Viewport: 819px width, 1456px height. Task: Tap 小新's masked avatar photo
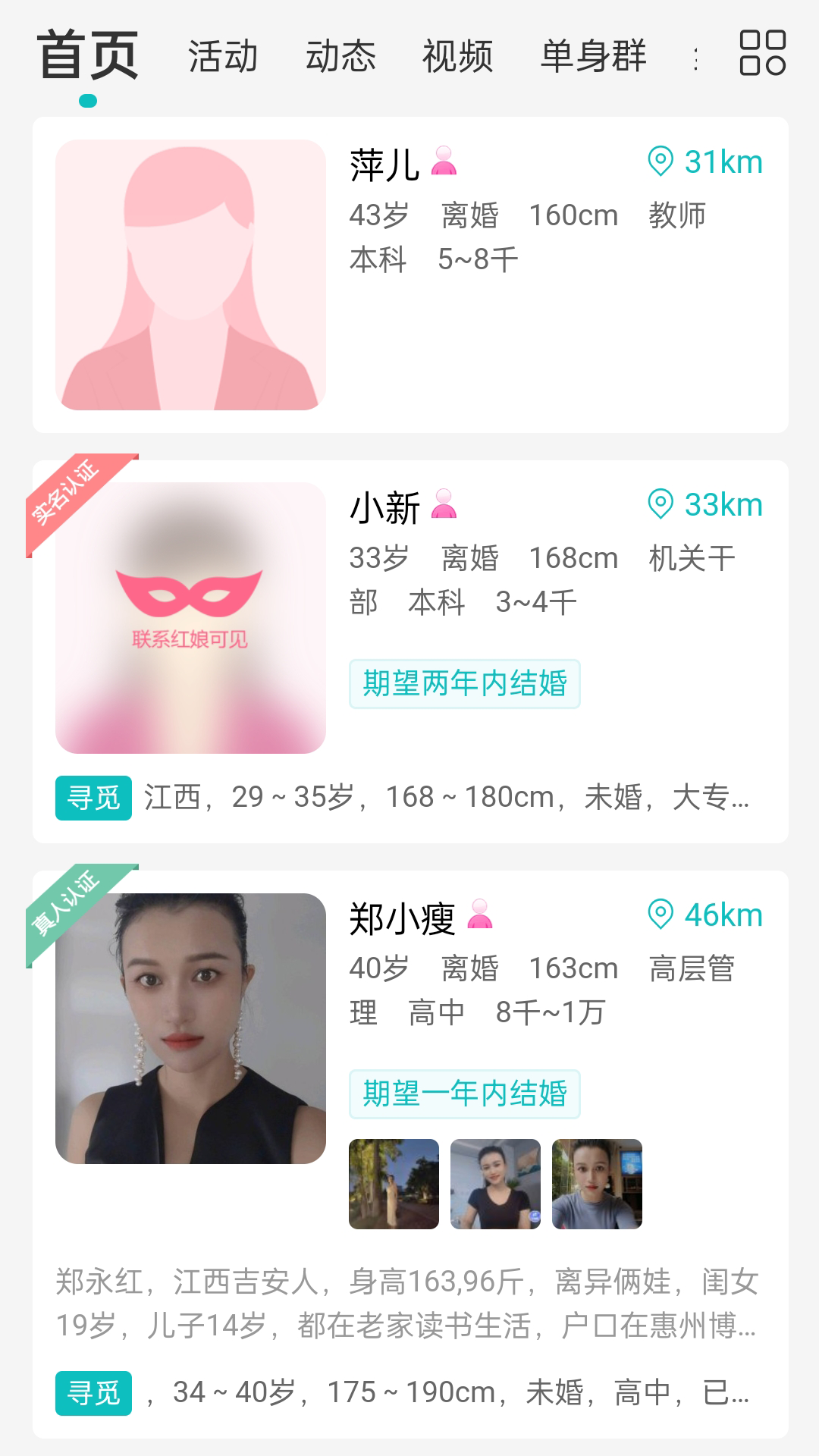click(190, 618)
